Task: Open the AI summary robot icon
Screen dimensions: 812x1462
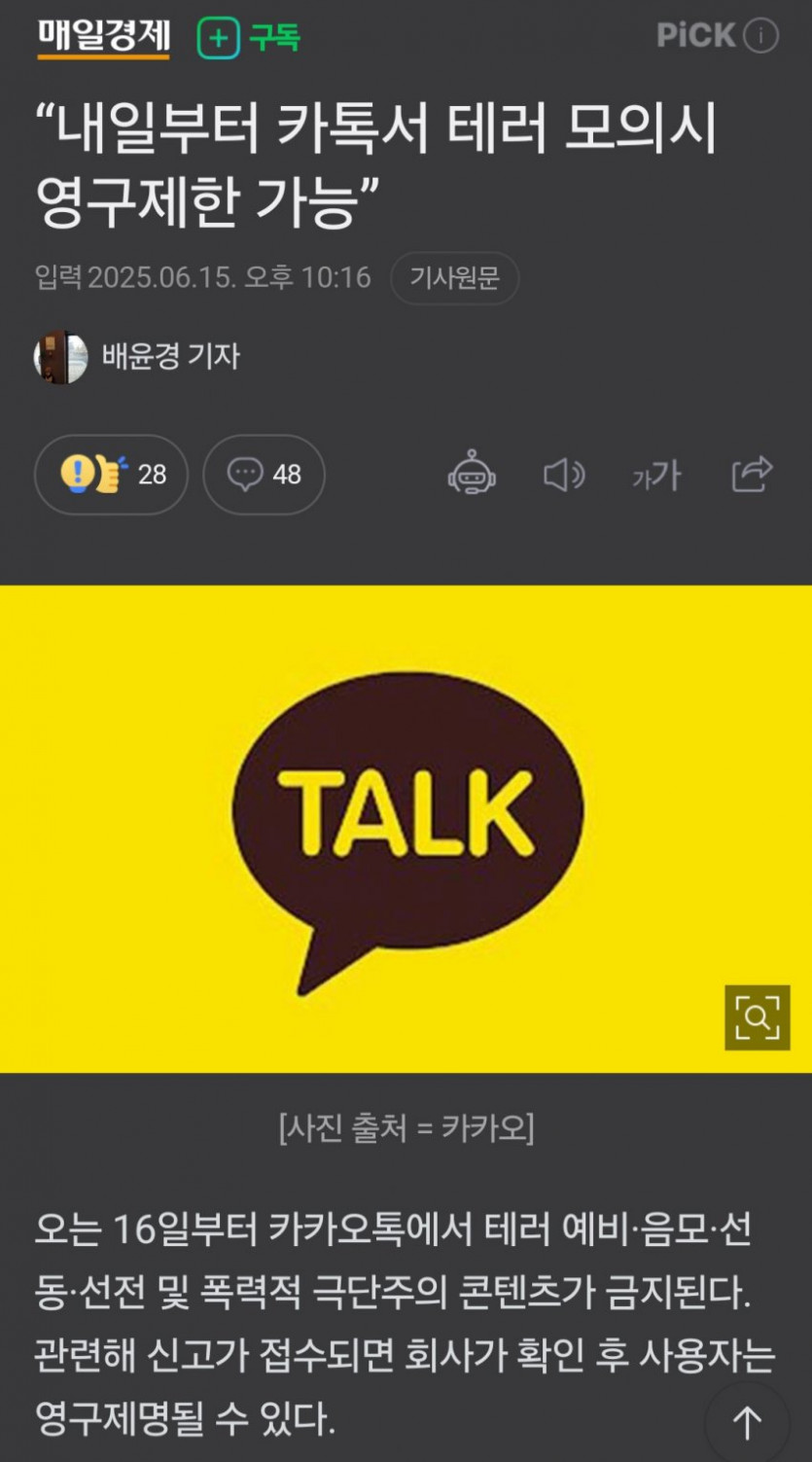Action: pos(472,475)
